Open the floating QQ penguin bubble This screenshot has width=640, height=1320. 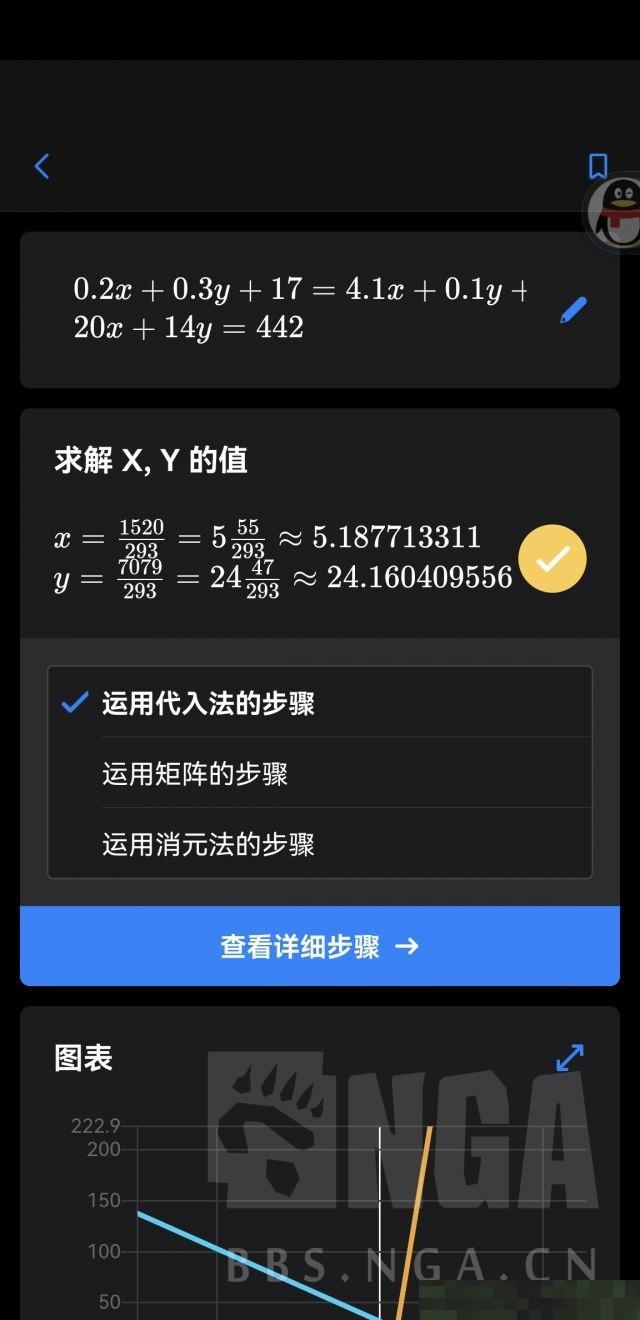613,213
